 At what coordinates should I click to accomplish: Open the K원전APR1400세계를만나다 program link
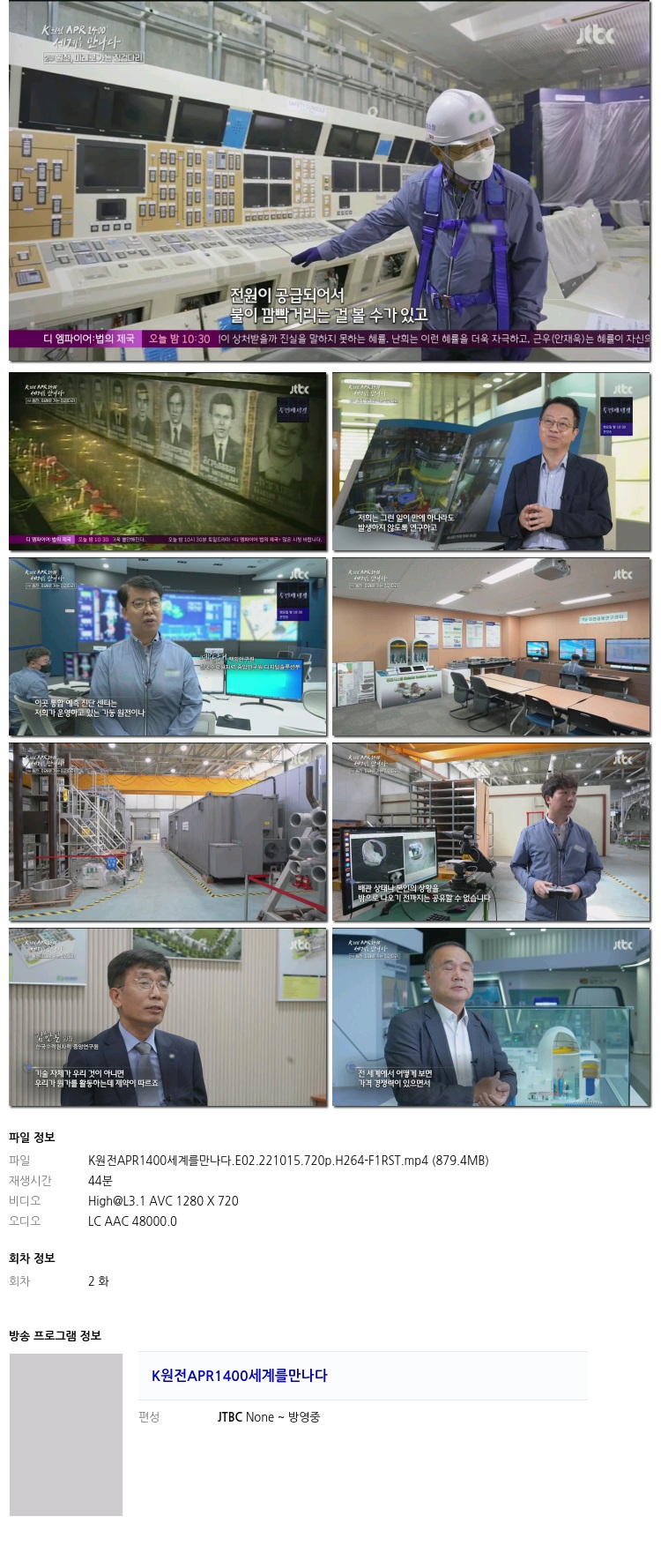[239, 1375]
